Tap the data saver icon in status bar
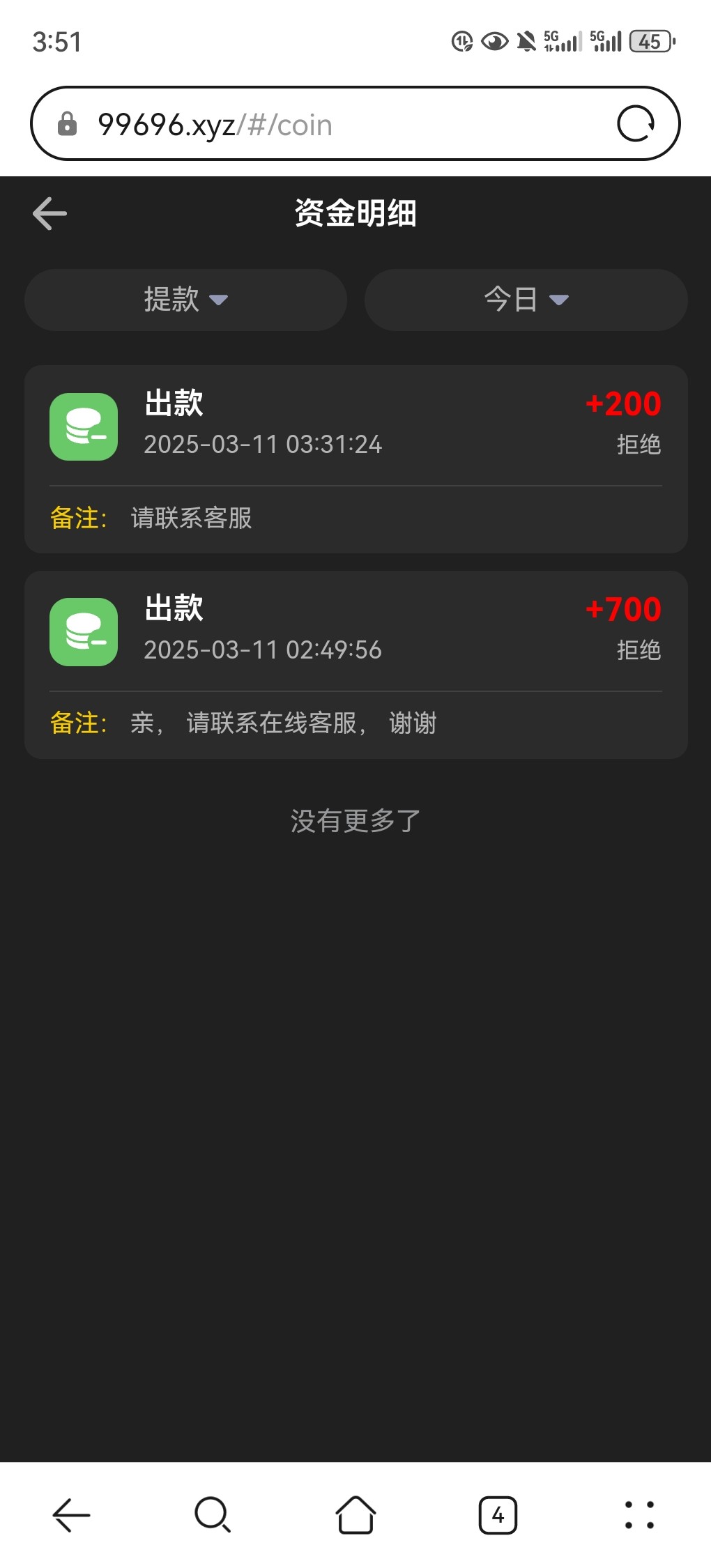The height and width of the screenshot is (1568, 711). point(461,42)
